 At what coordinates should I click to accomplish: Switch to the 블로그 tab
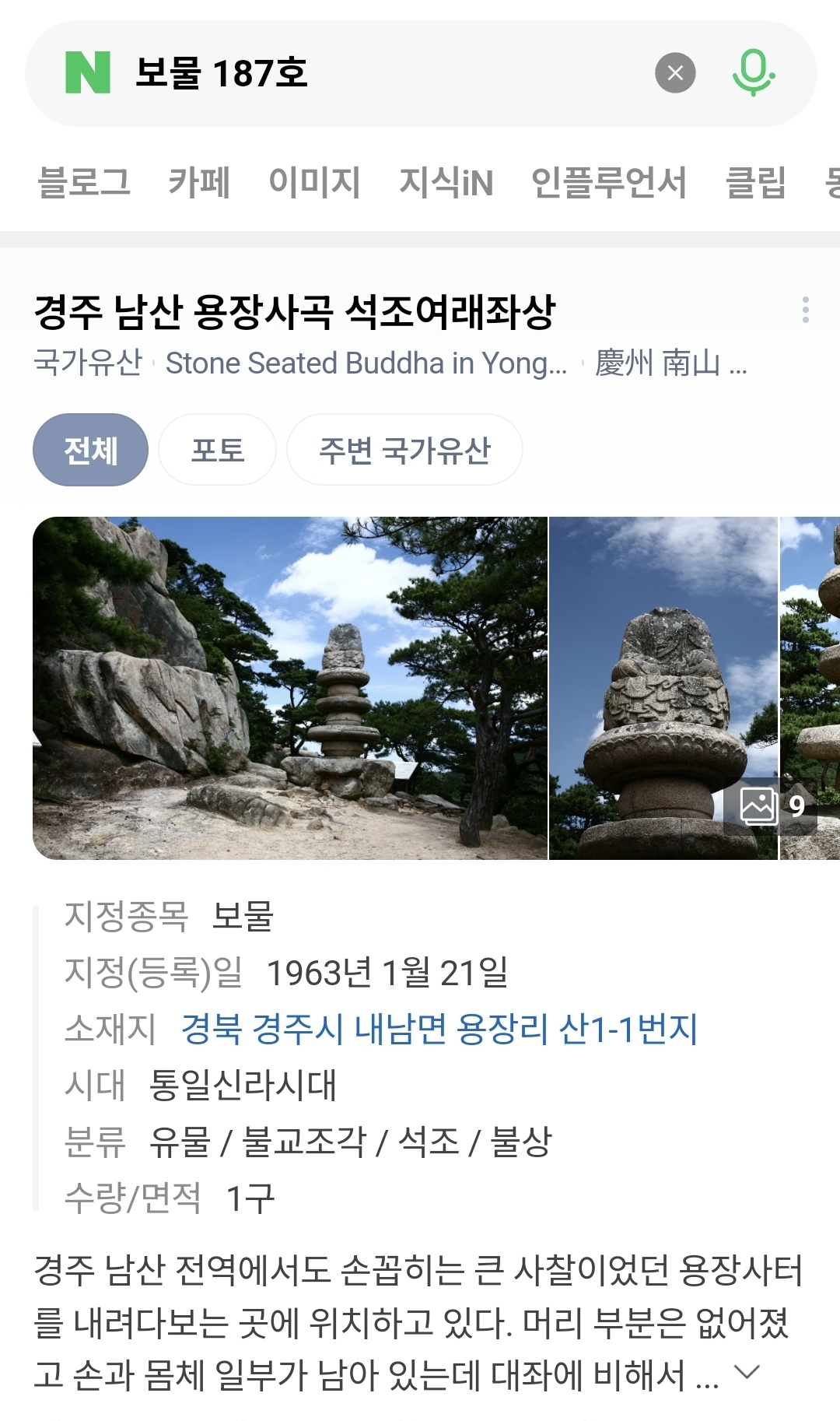(x=84, y=183)
